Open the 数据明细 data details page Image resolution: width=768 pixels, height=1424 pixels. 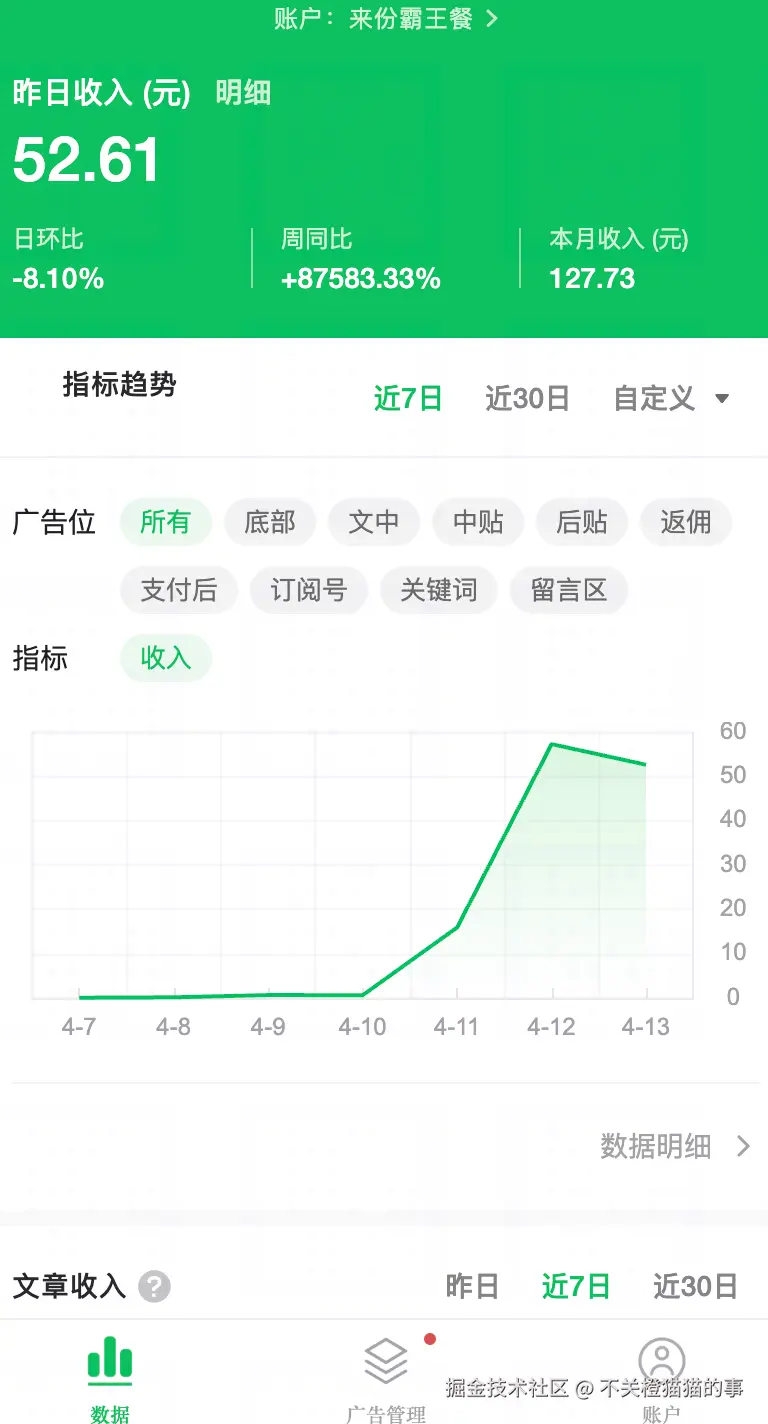pos(655,1147)
